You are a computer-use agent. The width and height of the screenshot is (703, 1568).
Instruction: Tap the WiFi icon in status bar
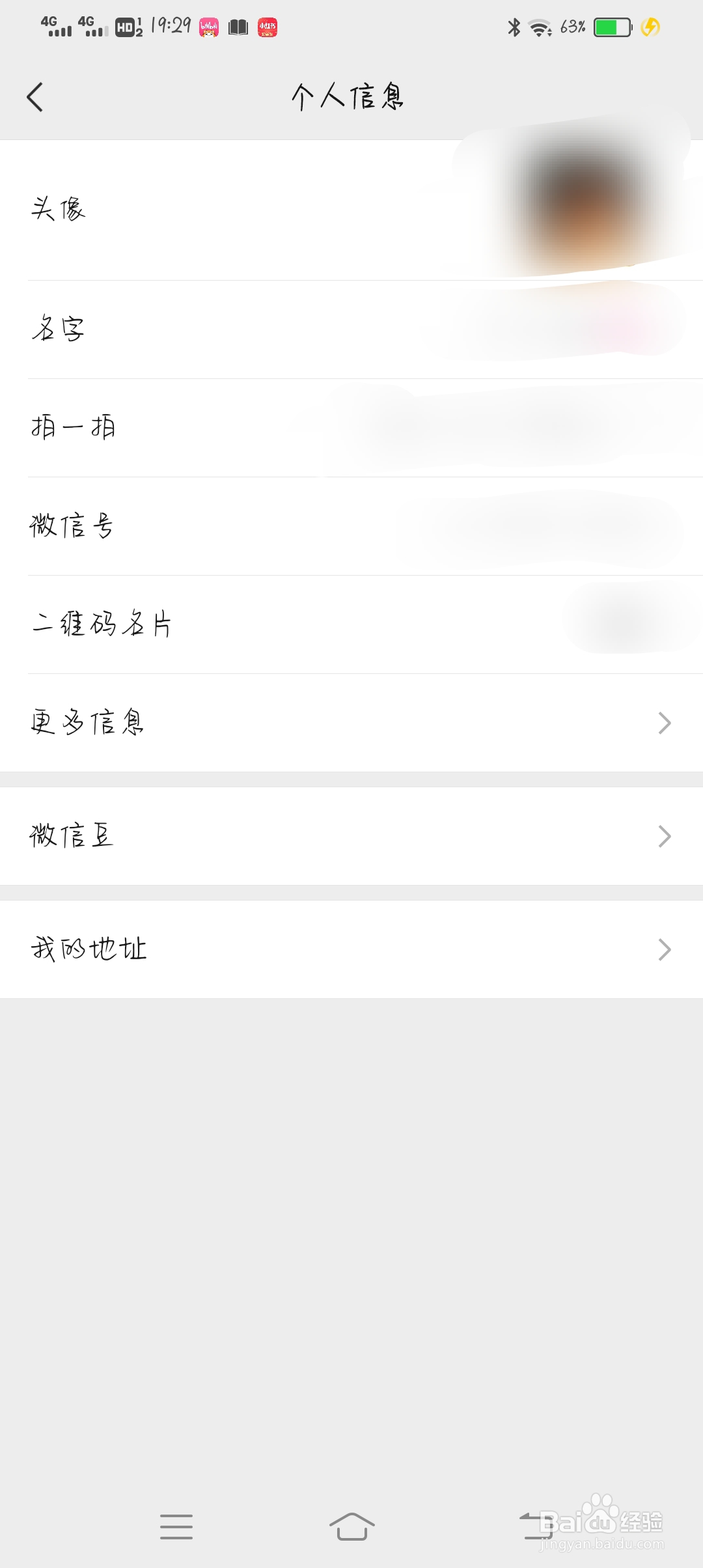coord(539,26)
